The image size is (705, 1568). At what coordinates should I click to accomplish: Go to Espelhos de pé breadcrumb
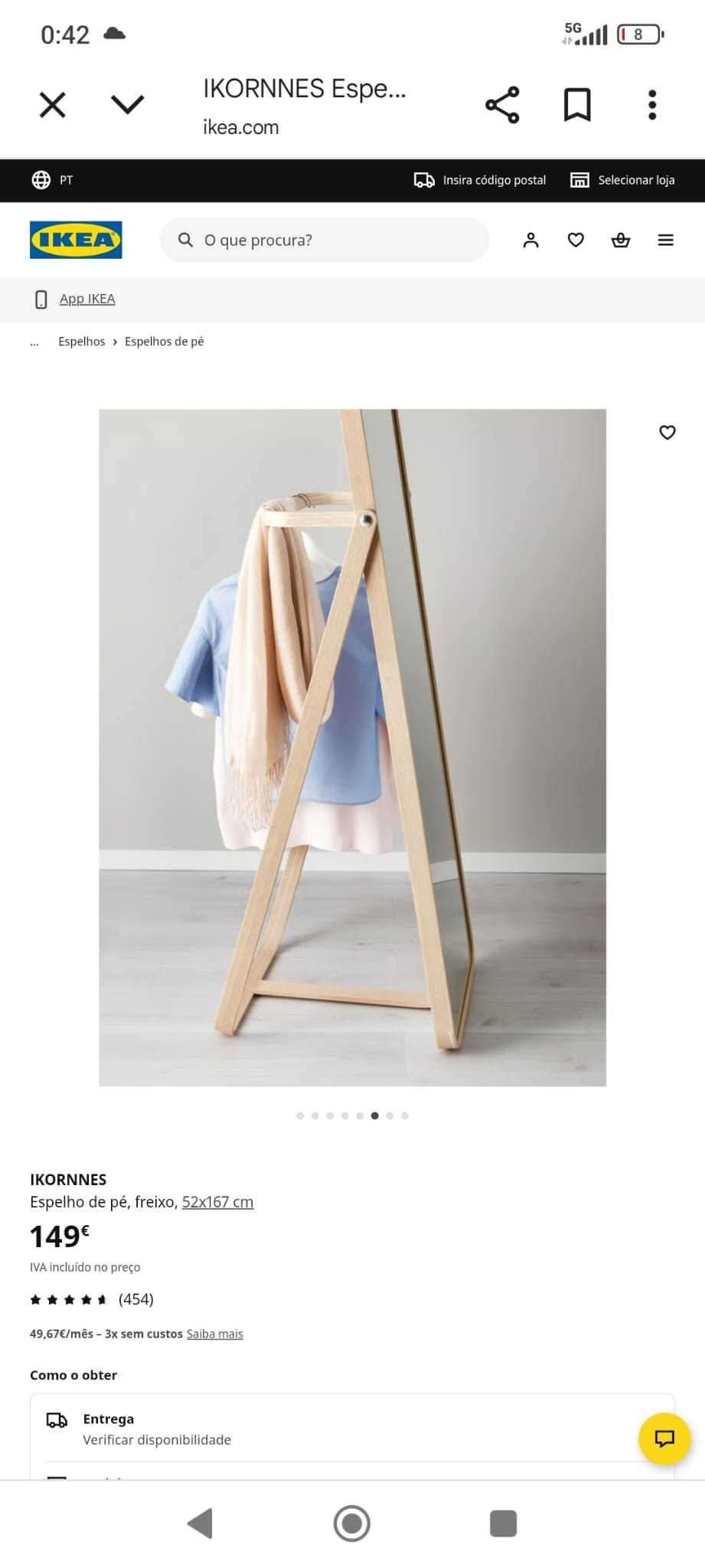click(164, 341)
